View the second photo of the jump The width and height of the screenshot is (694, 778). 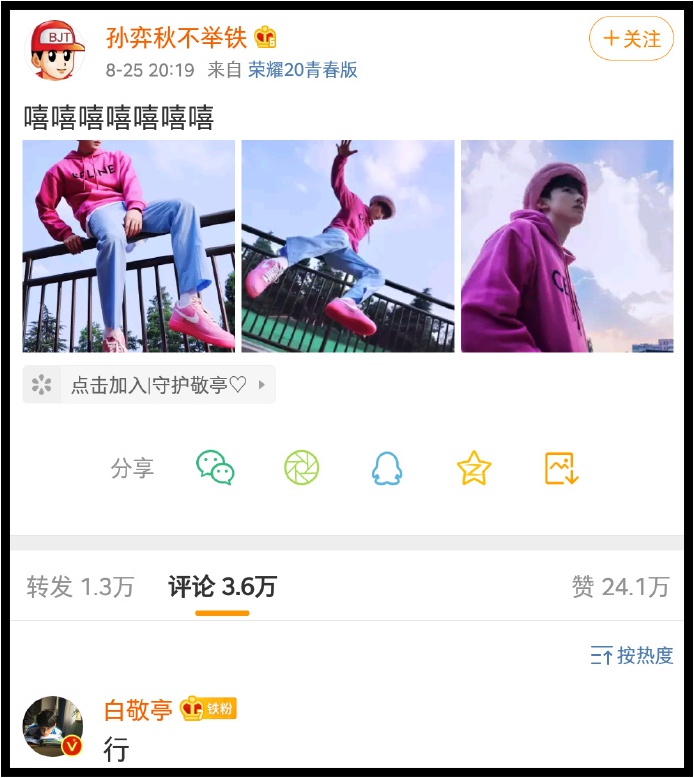pos(348,246)
